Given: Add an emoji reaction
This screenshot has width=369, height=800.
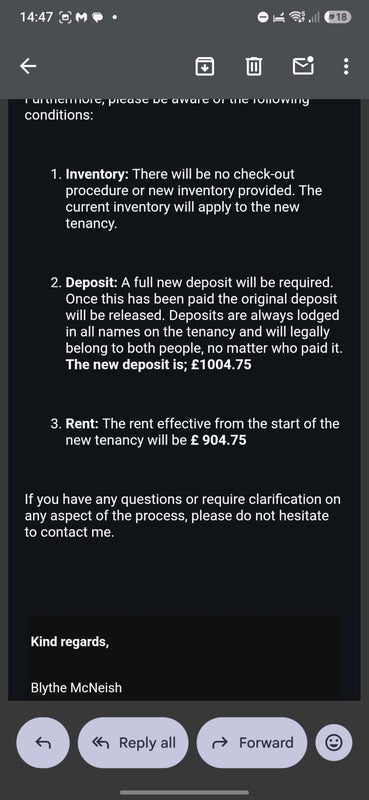Looking at the screenshot, I should coord(334,742).
